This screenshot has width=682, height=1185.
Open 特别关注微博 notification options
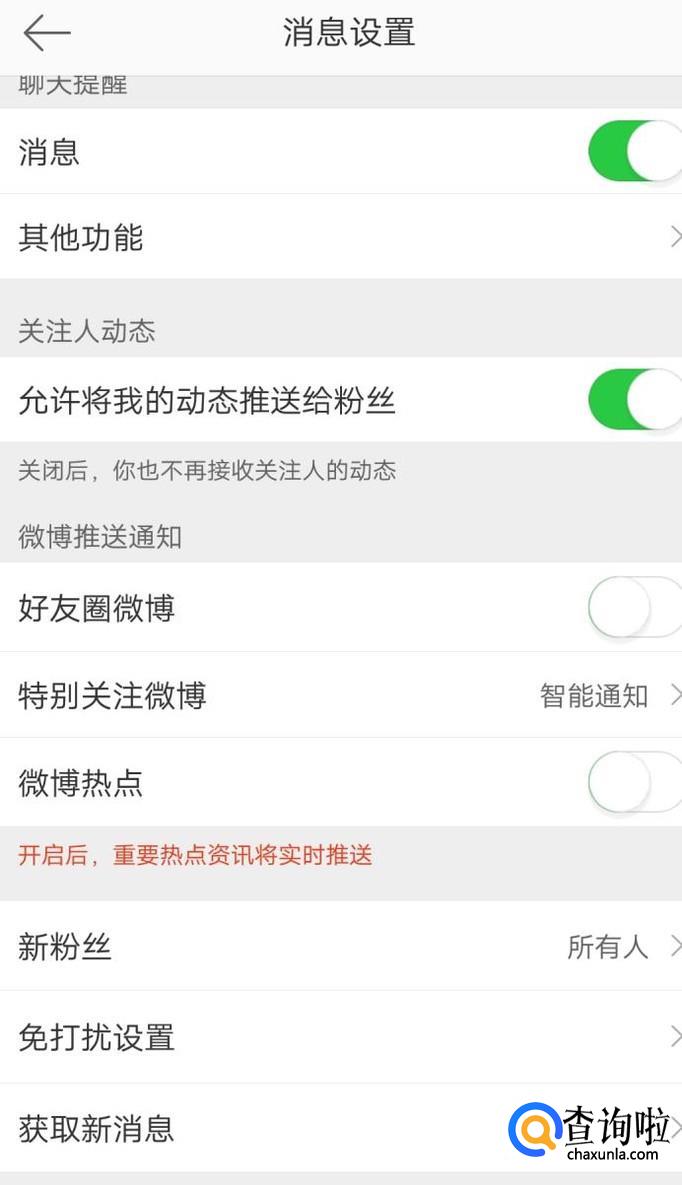pos(340,695)
